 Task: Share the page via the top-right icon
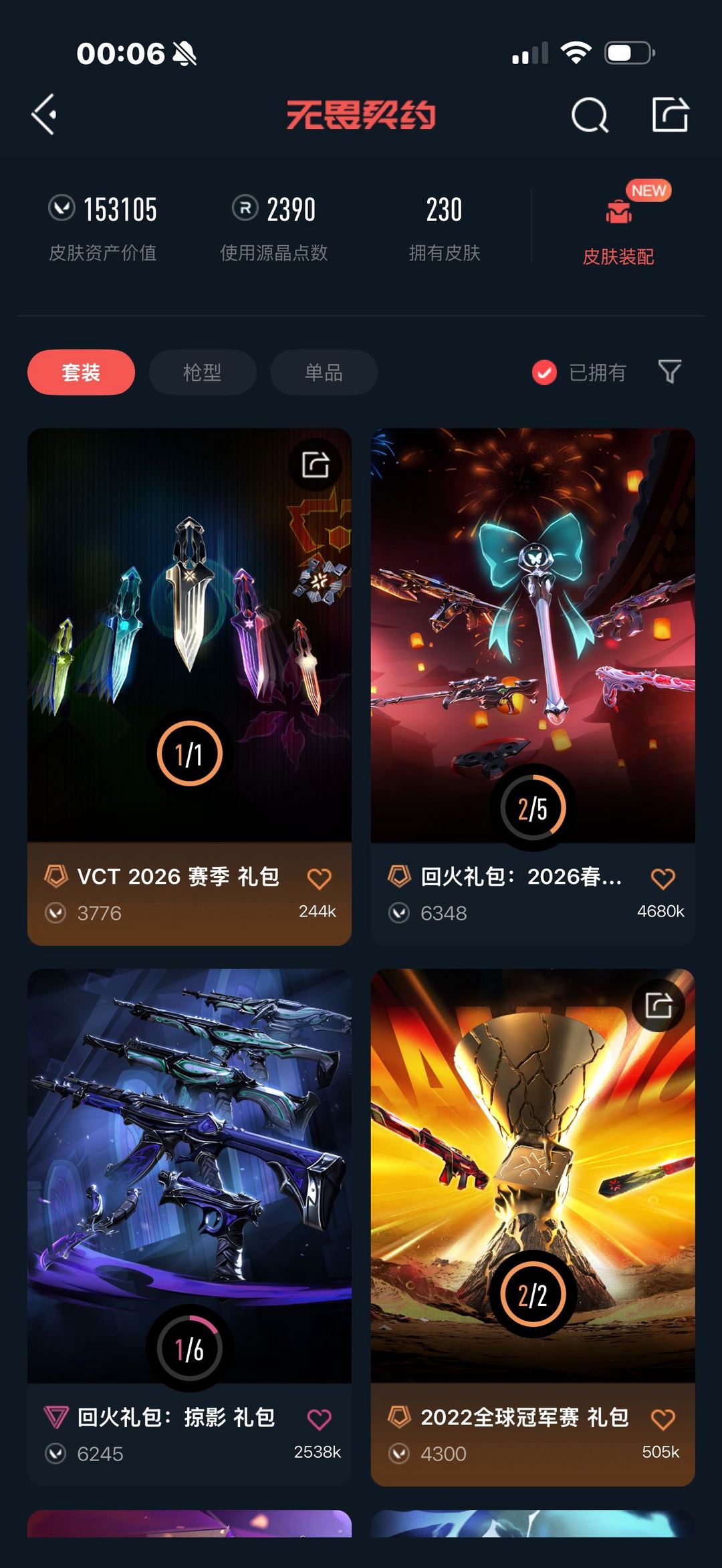point(670,115)
